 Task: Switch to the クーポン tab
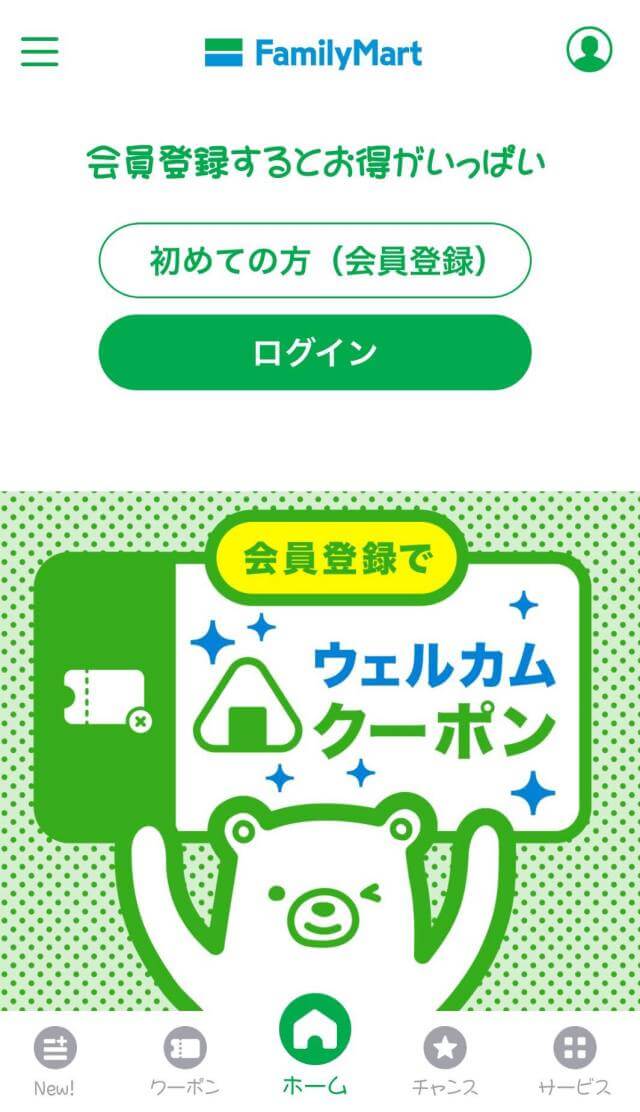click(185, 1060)
